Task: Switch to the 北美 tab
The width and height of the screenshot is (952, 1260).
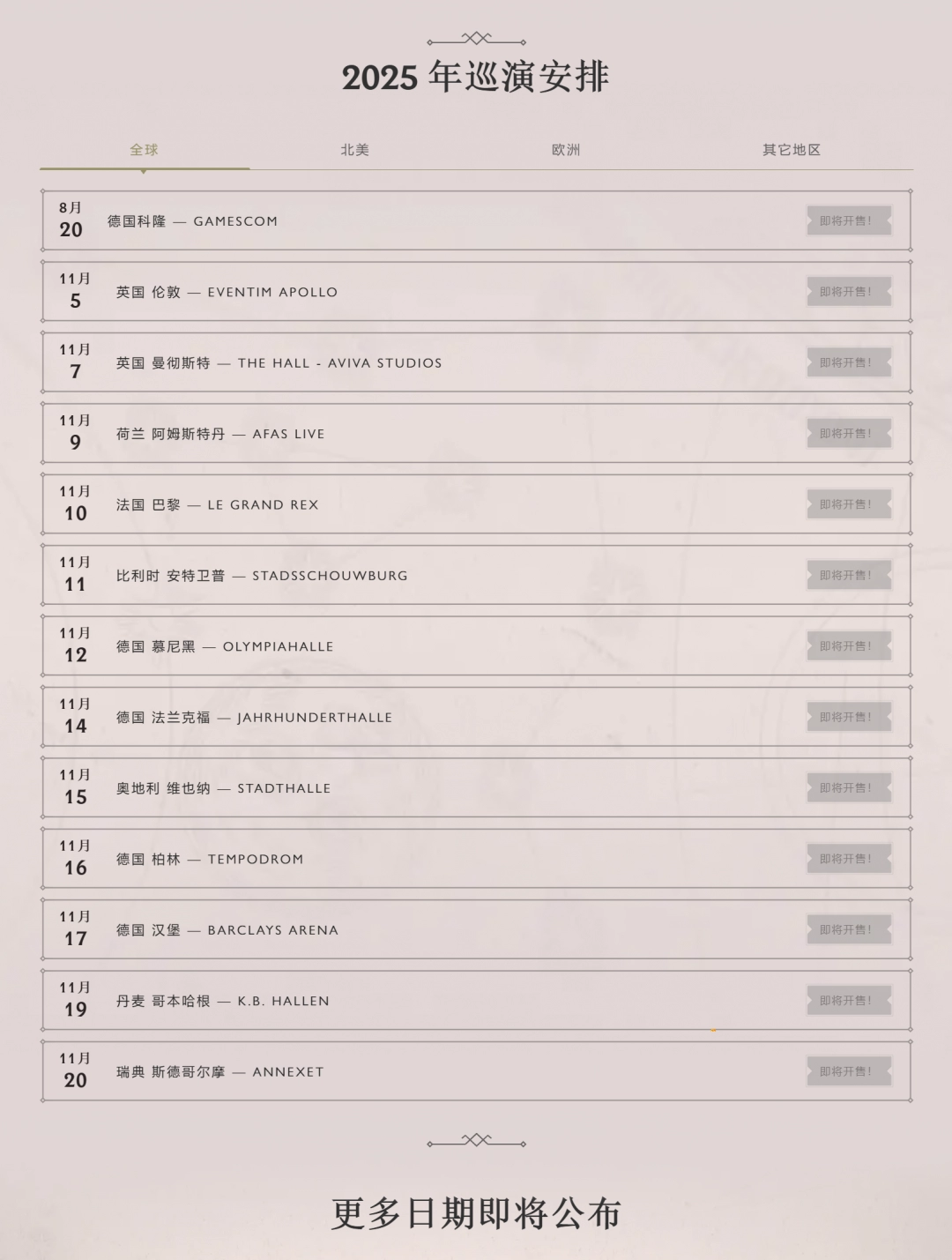Action: (354, 150)
